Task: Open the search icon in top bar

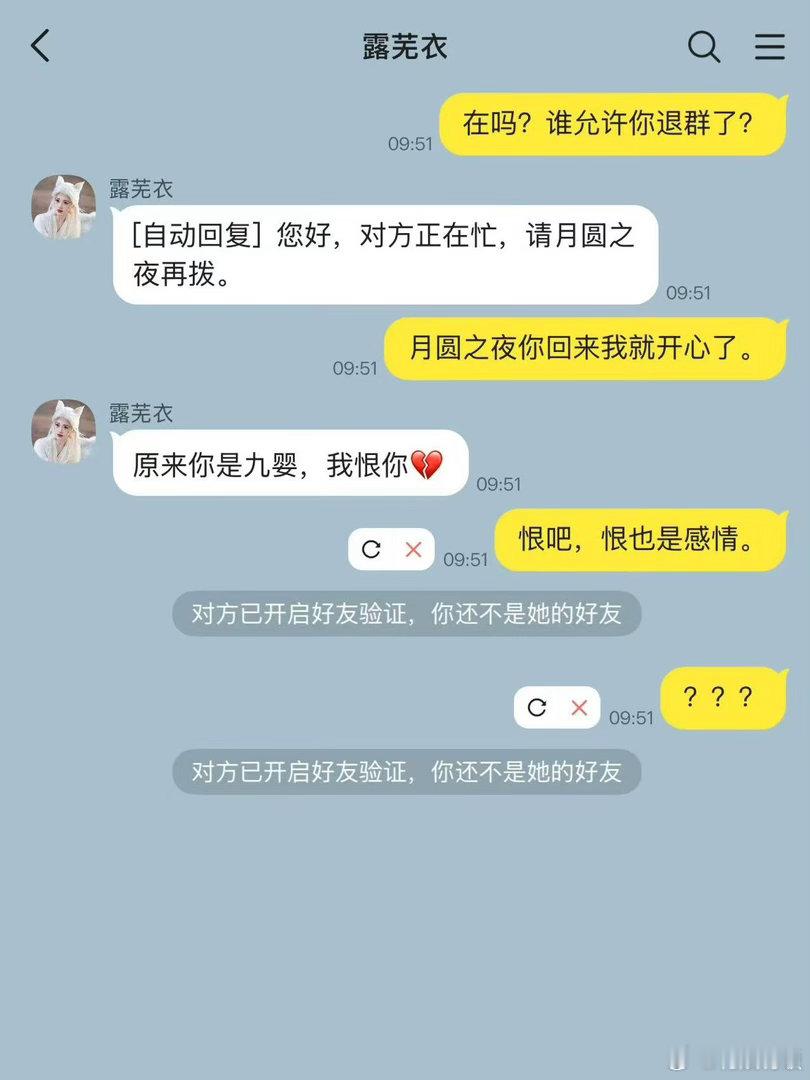Action: pos(704,46)
